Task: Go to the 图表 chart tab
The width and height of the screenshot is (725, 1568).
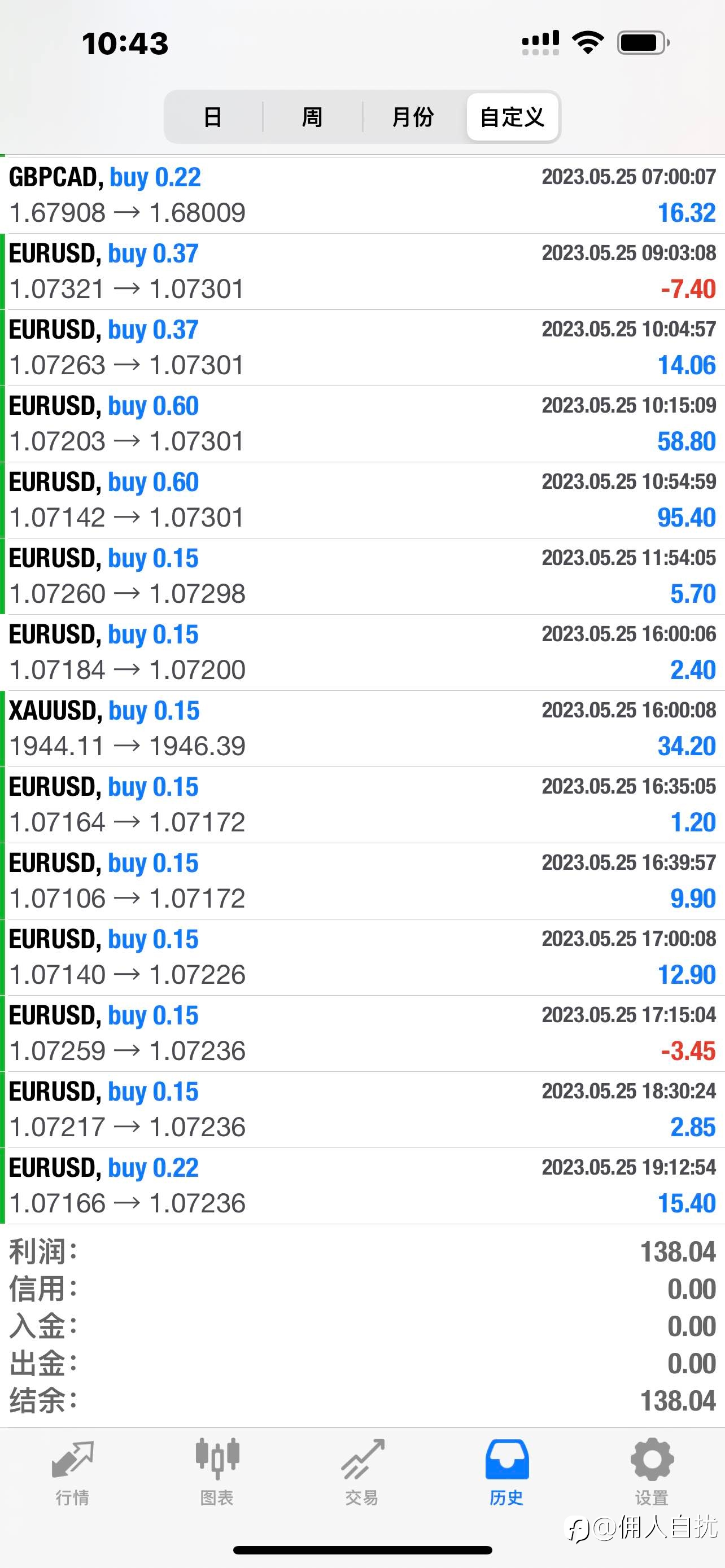Action: 217,1473
